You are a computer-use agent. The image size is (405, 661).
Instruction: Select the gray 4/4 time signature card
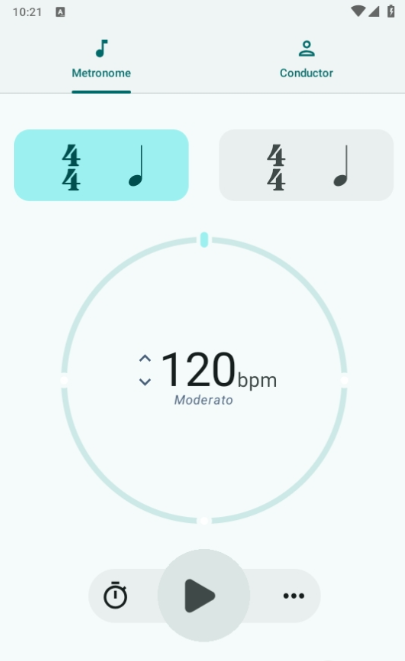click(x=306, y=165)
